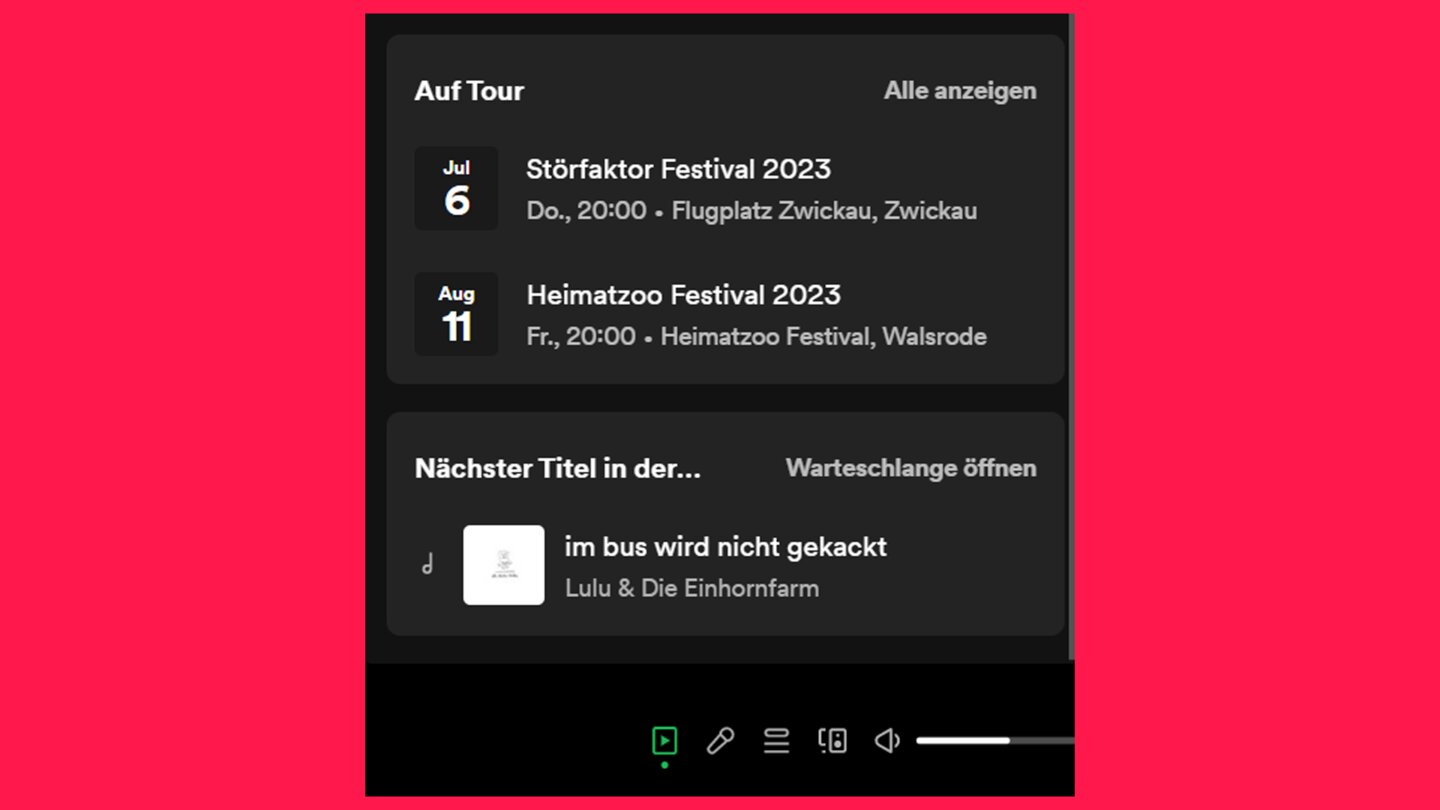Image resolution: width=1440 pixels, height=810 pixels.
Task: Toggle the now playing view icon
Action: pos(664,741)
